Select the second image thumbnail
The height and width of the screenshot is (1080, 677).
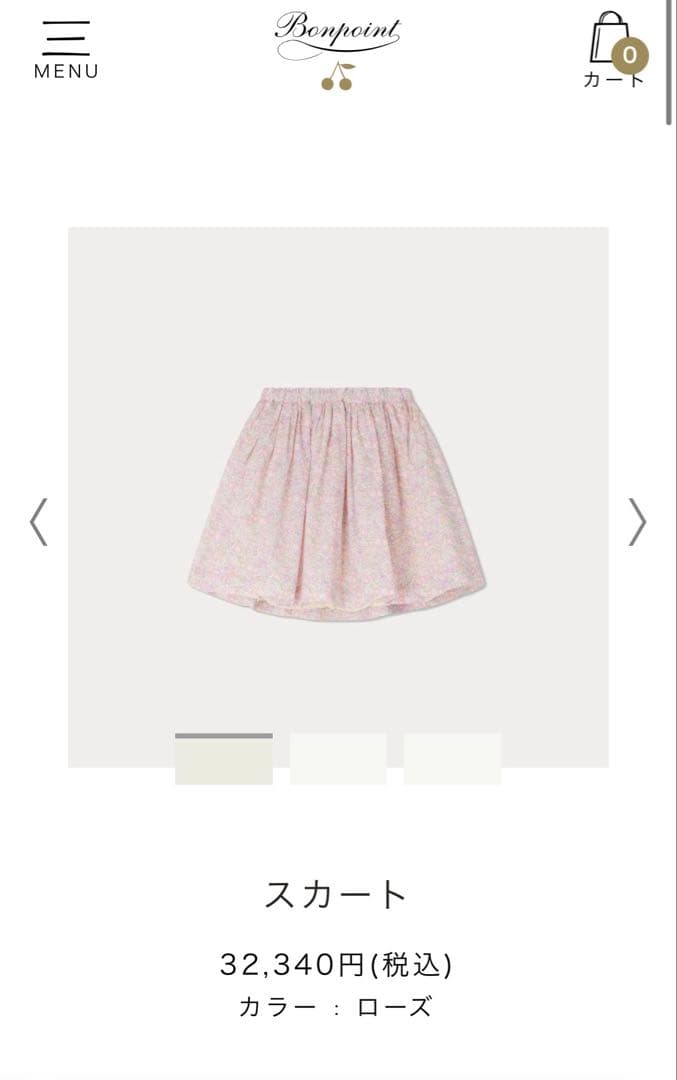coord(338,760)
